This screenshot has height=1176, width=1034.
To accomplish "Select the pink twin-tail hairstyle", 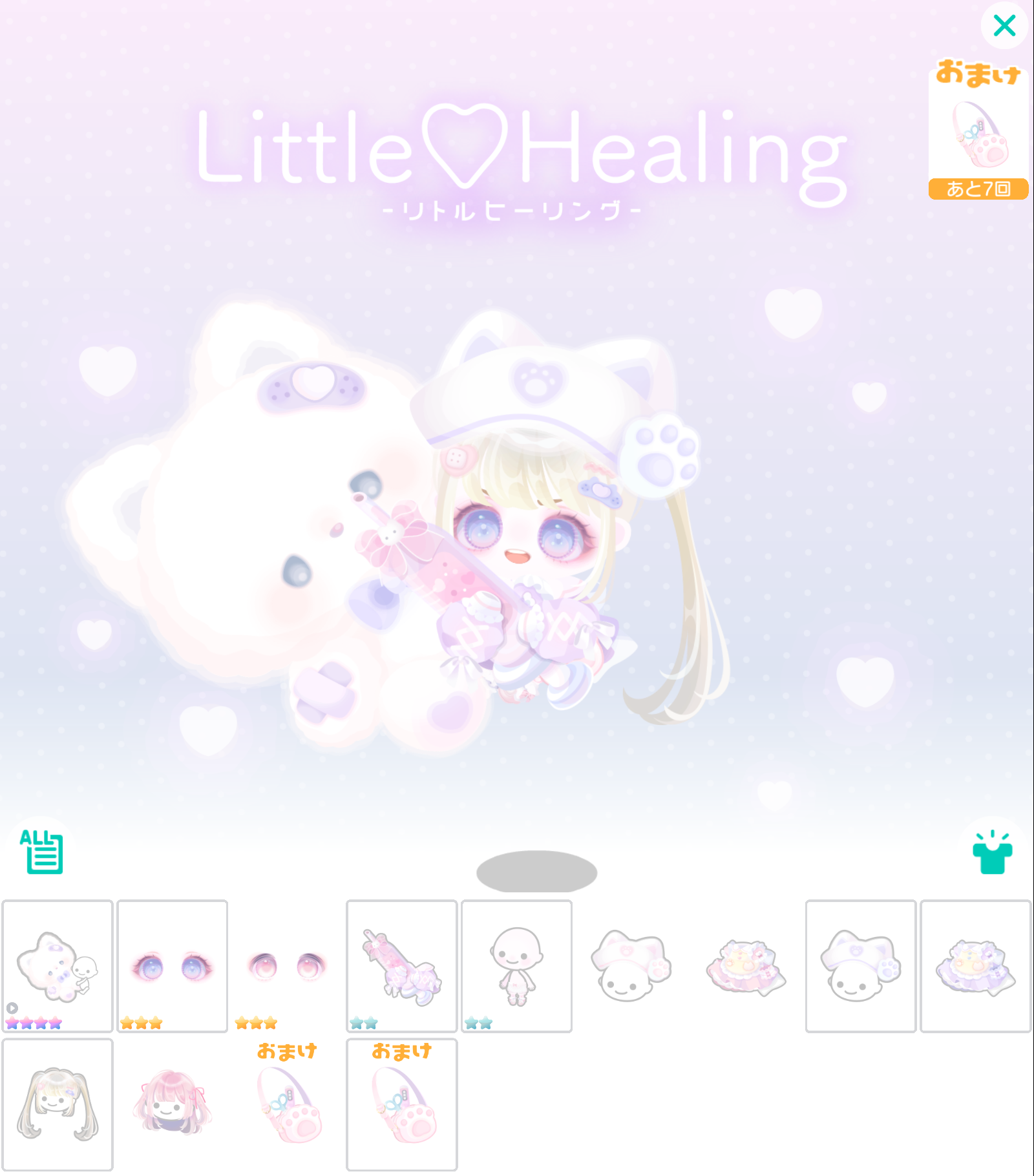I will click(x=173, y=1105).
